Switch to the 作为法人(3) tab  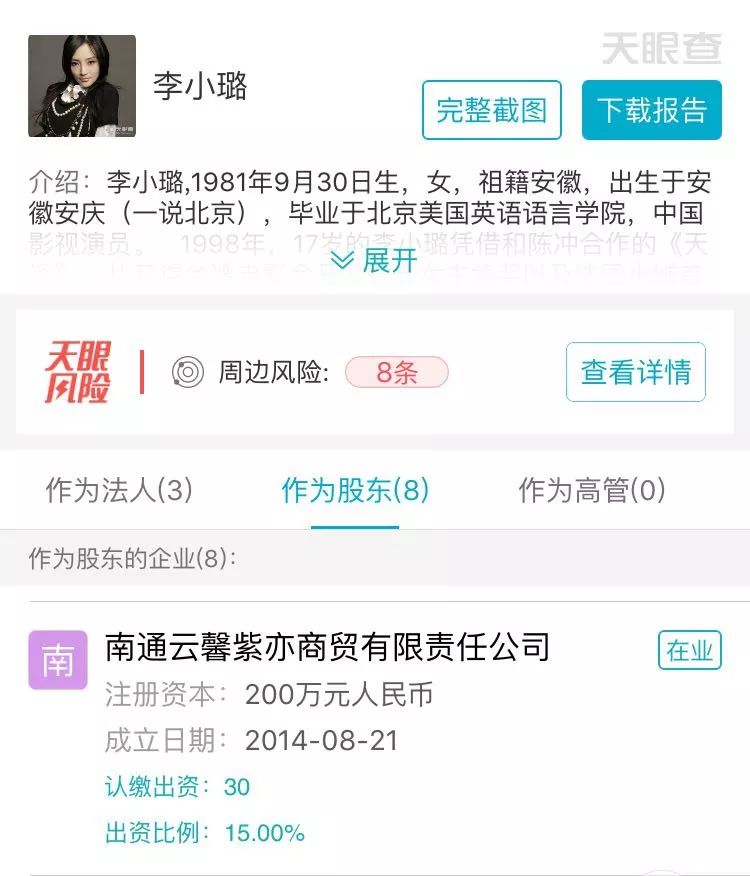[x=119, y=490]
